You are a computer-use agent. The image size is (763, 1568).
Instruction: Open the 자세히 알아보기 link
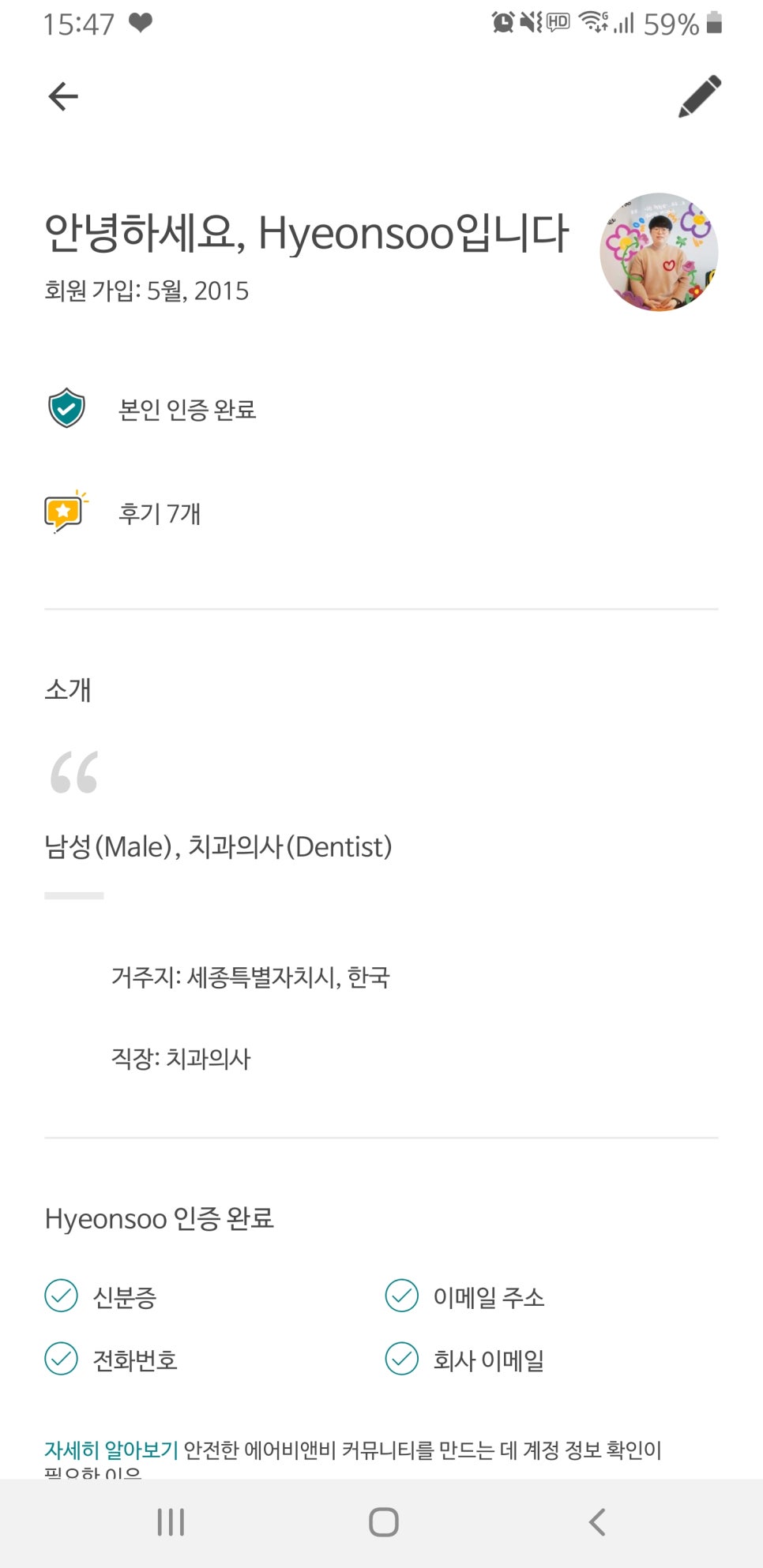[111, 1450]
